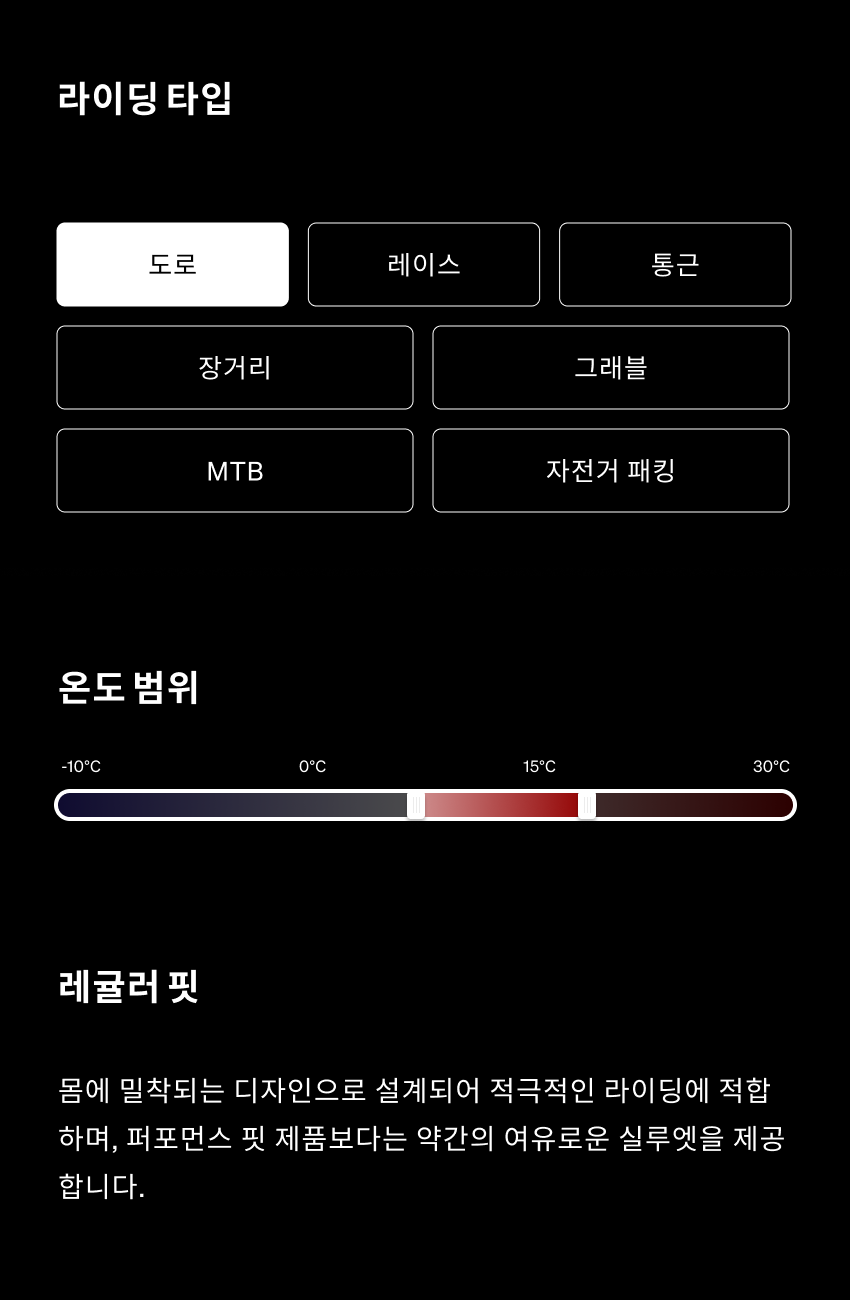850x1300 pixels.
Task: Tap the 자전거 패킹 chip
Action: (610, 470)
